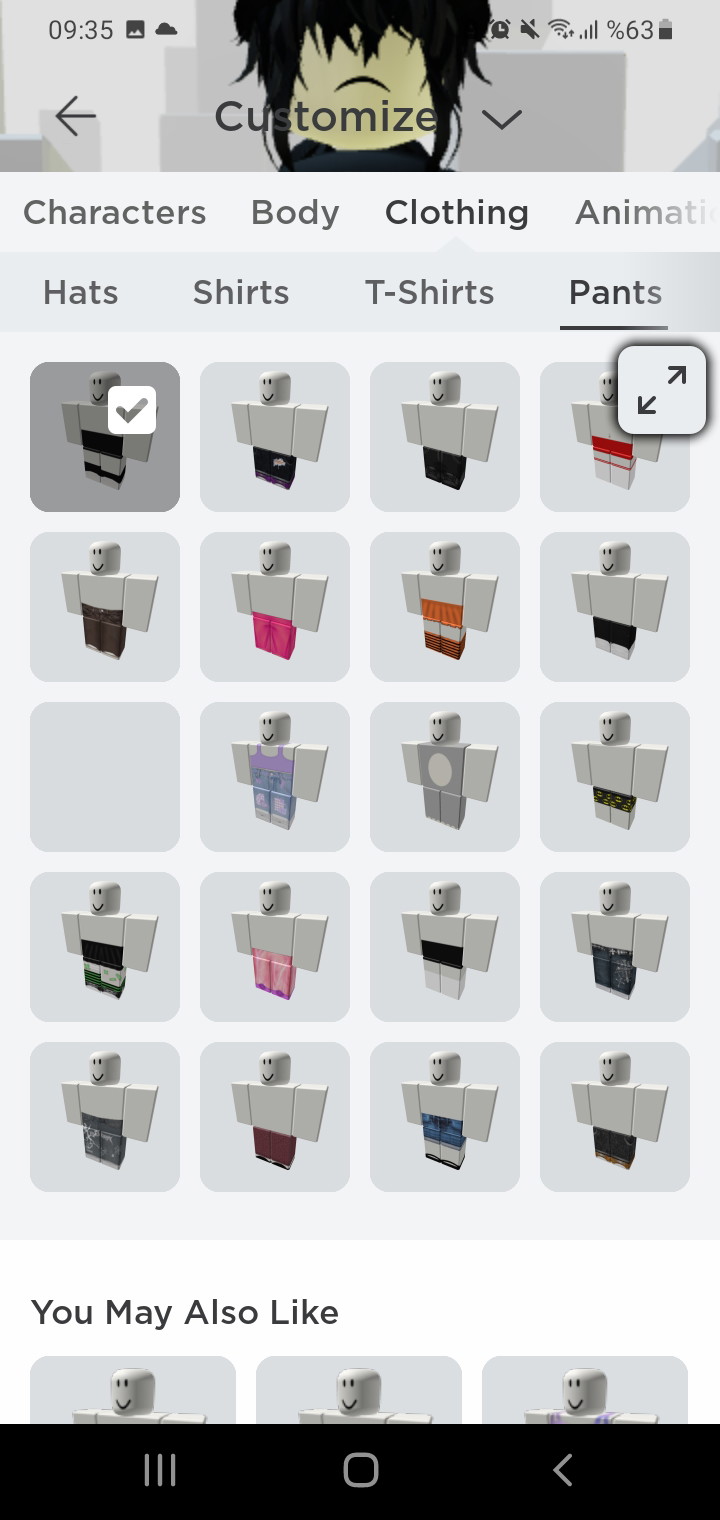The image size is (720, 1520).
Task: Equip the yellow and black belt pants
Action: (x=615, y=777)
